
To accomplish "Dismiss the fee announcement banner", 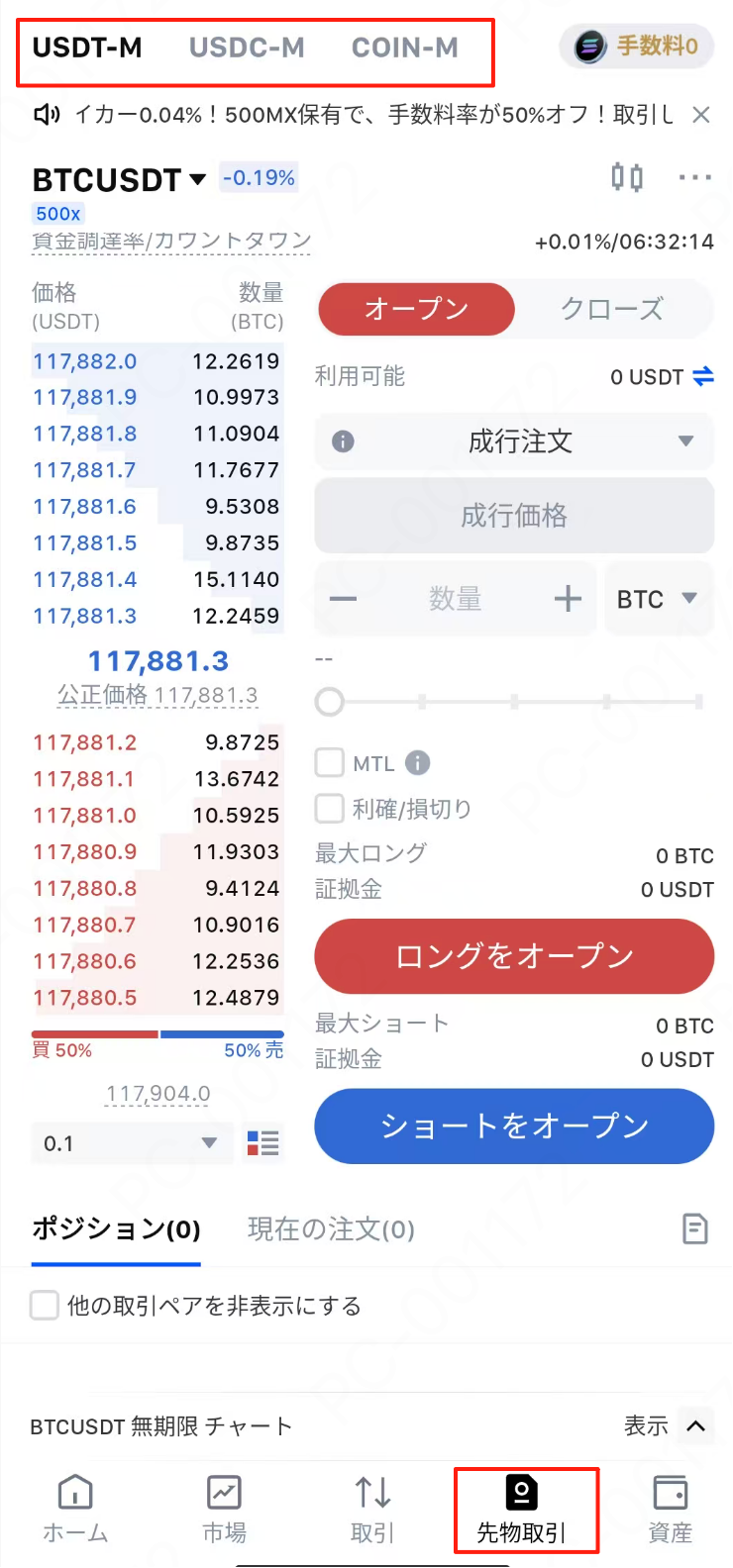I will point(701,115).
